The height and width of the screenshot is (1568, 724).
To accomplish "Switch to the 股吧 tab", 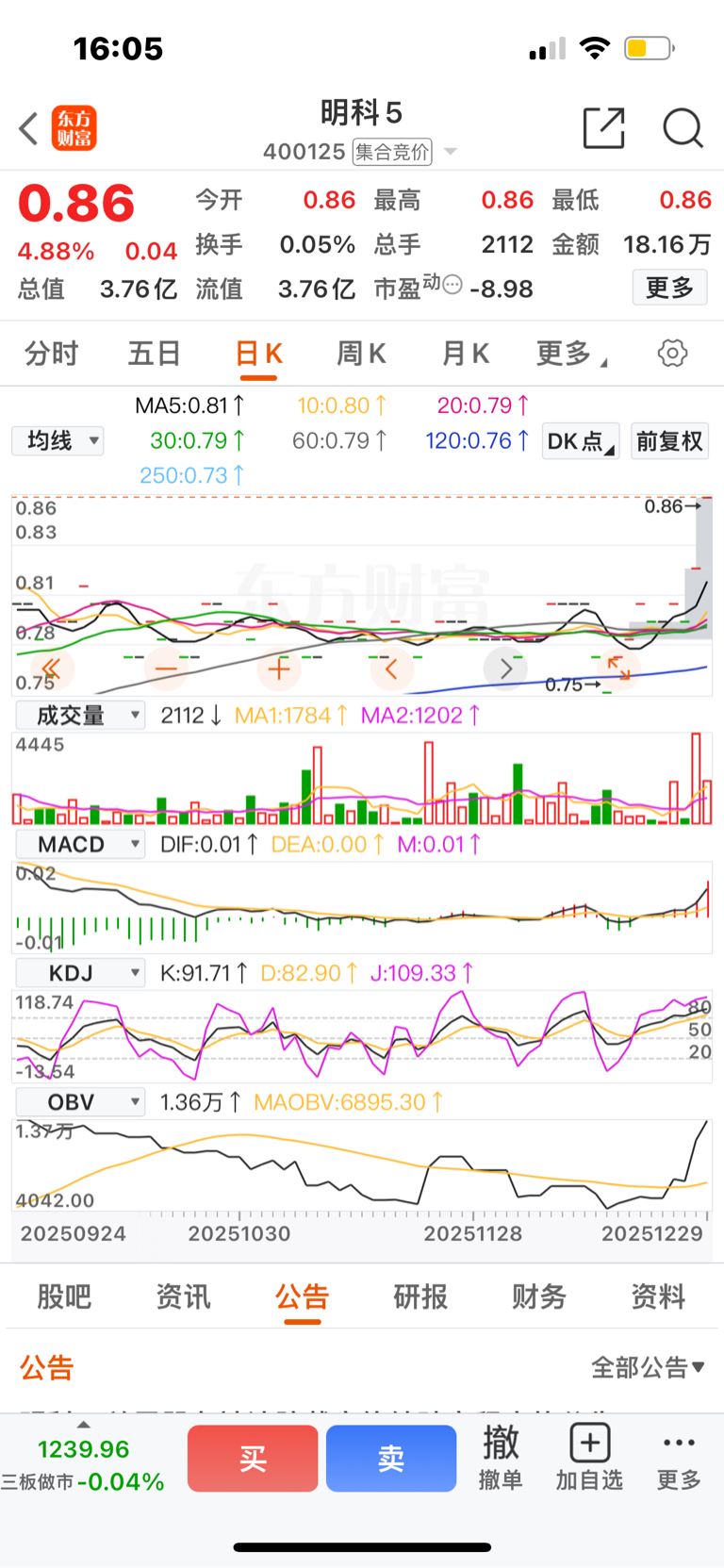I will click(x=64, y=1297).
